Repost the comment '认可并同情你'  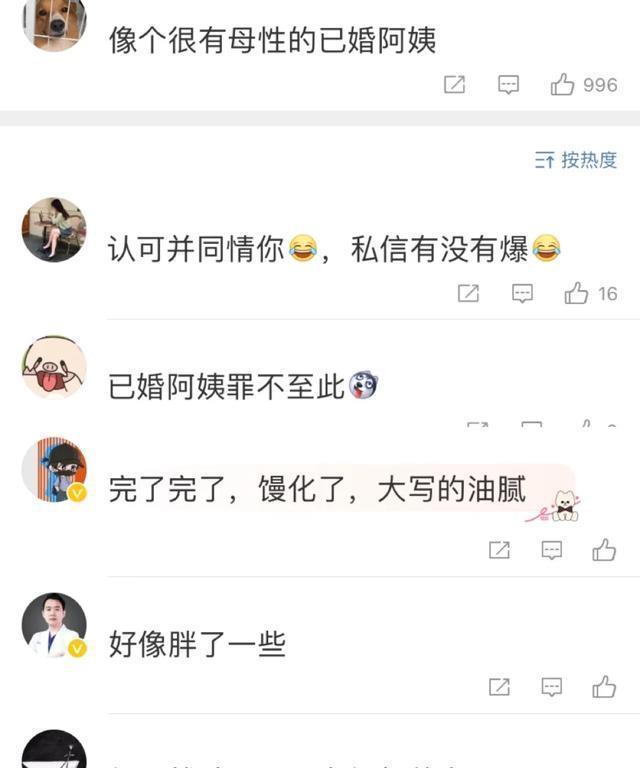click(x=468, y=293)
